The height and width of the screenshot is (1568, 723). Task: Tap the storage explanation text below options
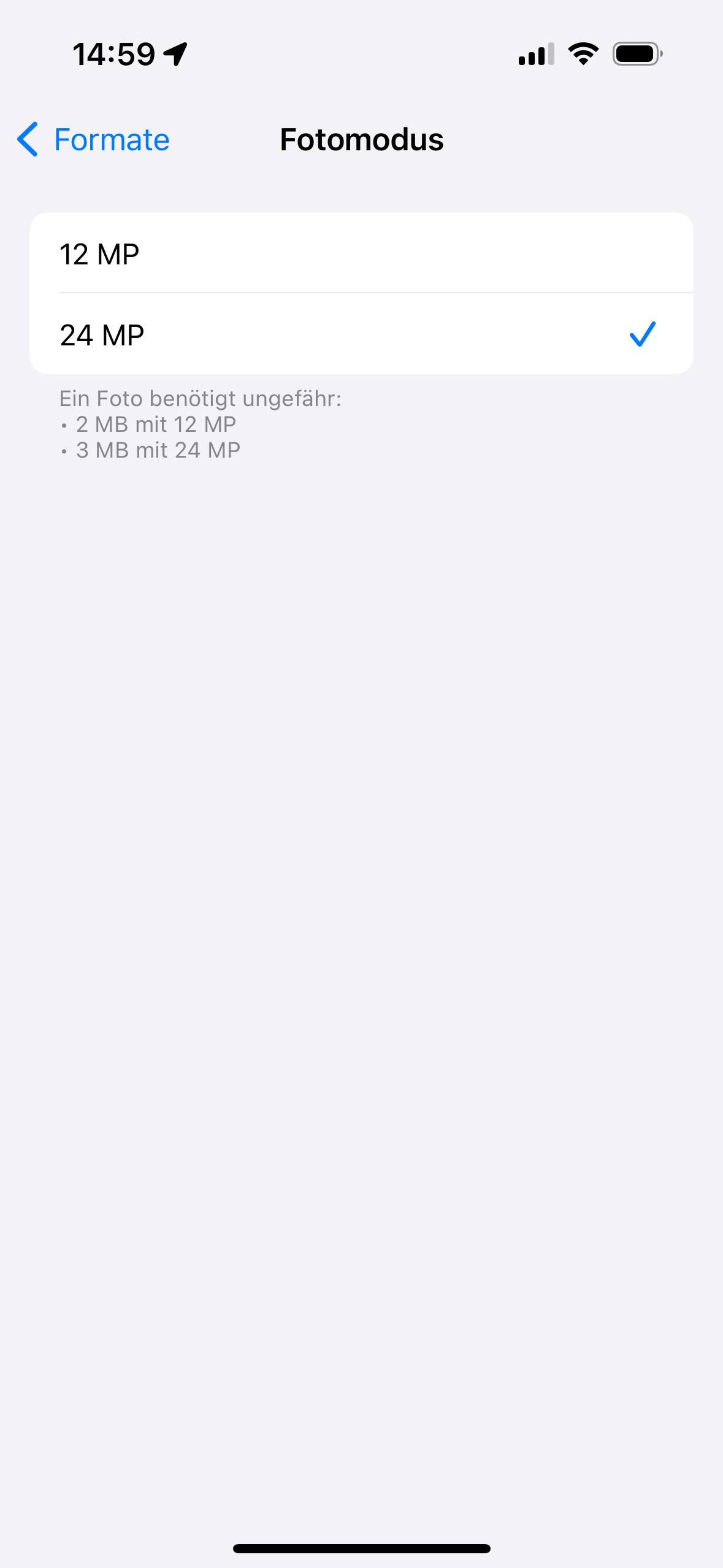[x=201, y=424]
